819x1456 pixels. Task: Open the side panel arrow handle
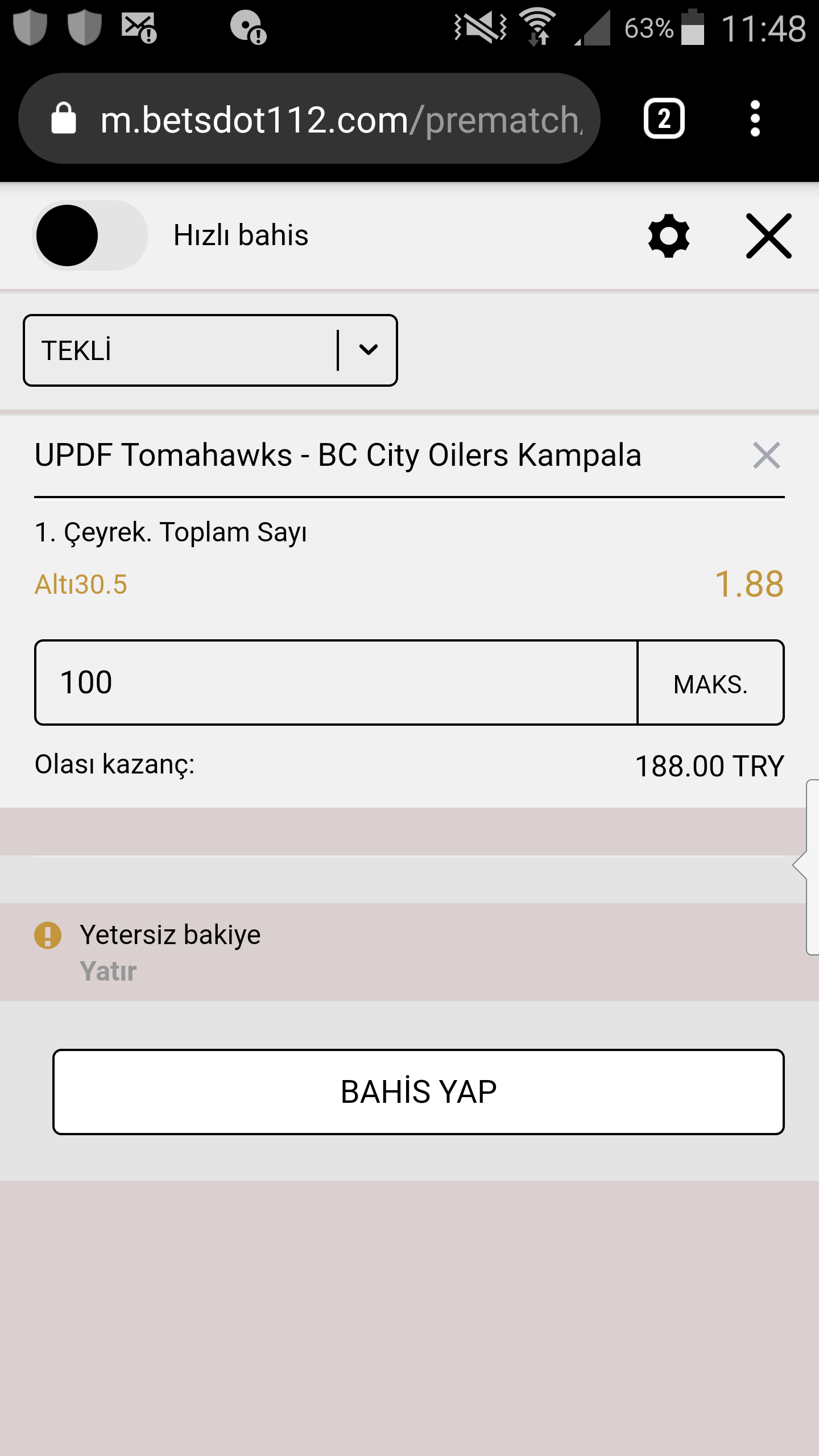click(x=805, y=867)
